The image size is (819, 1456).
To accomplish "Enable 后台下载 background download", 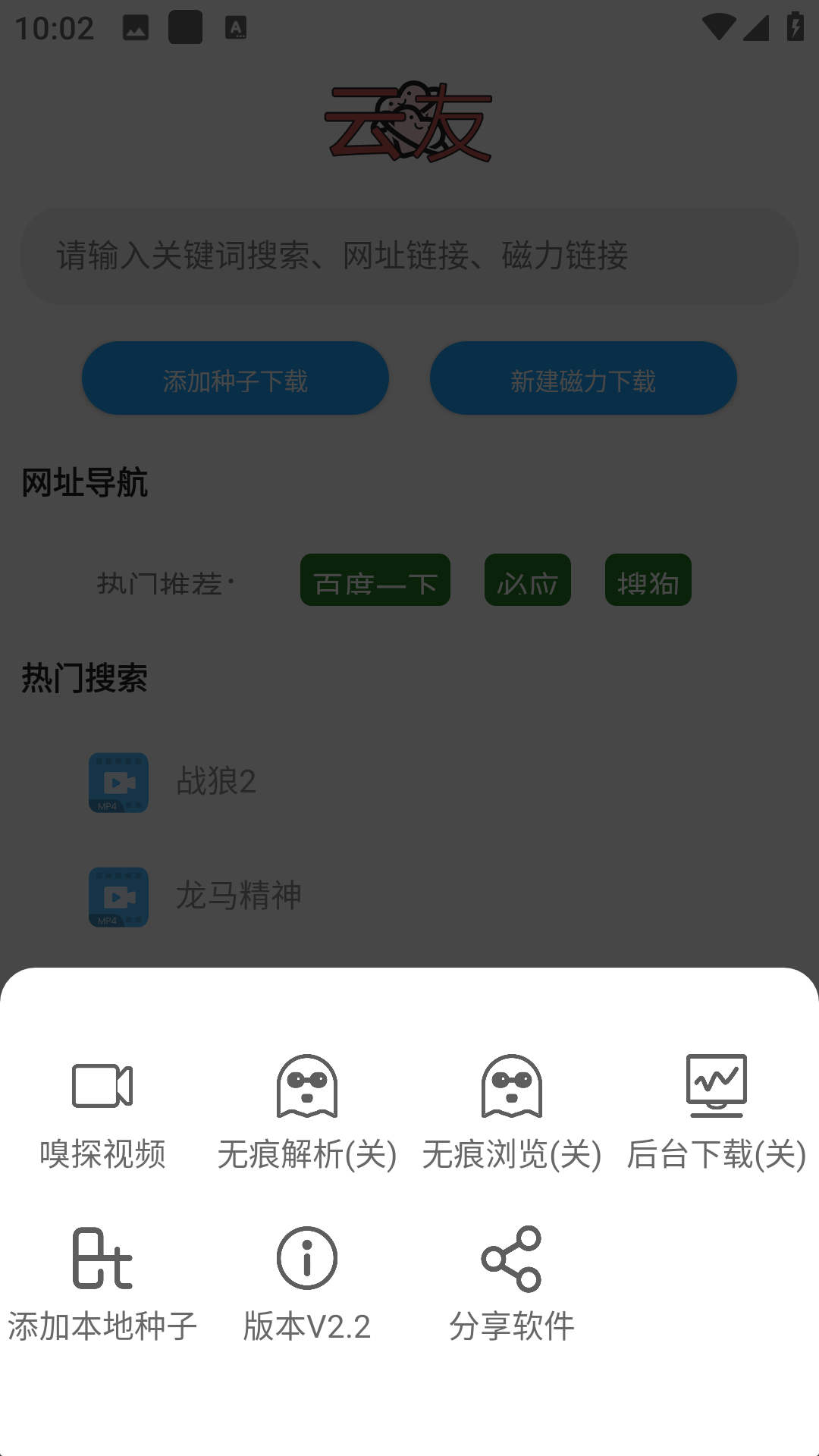I will [717, 1111].
